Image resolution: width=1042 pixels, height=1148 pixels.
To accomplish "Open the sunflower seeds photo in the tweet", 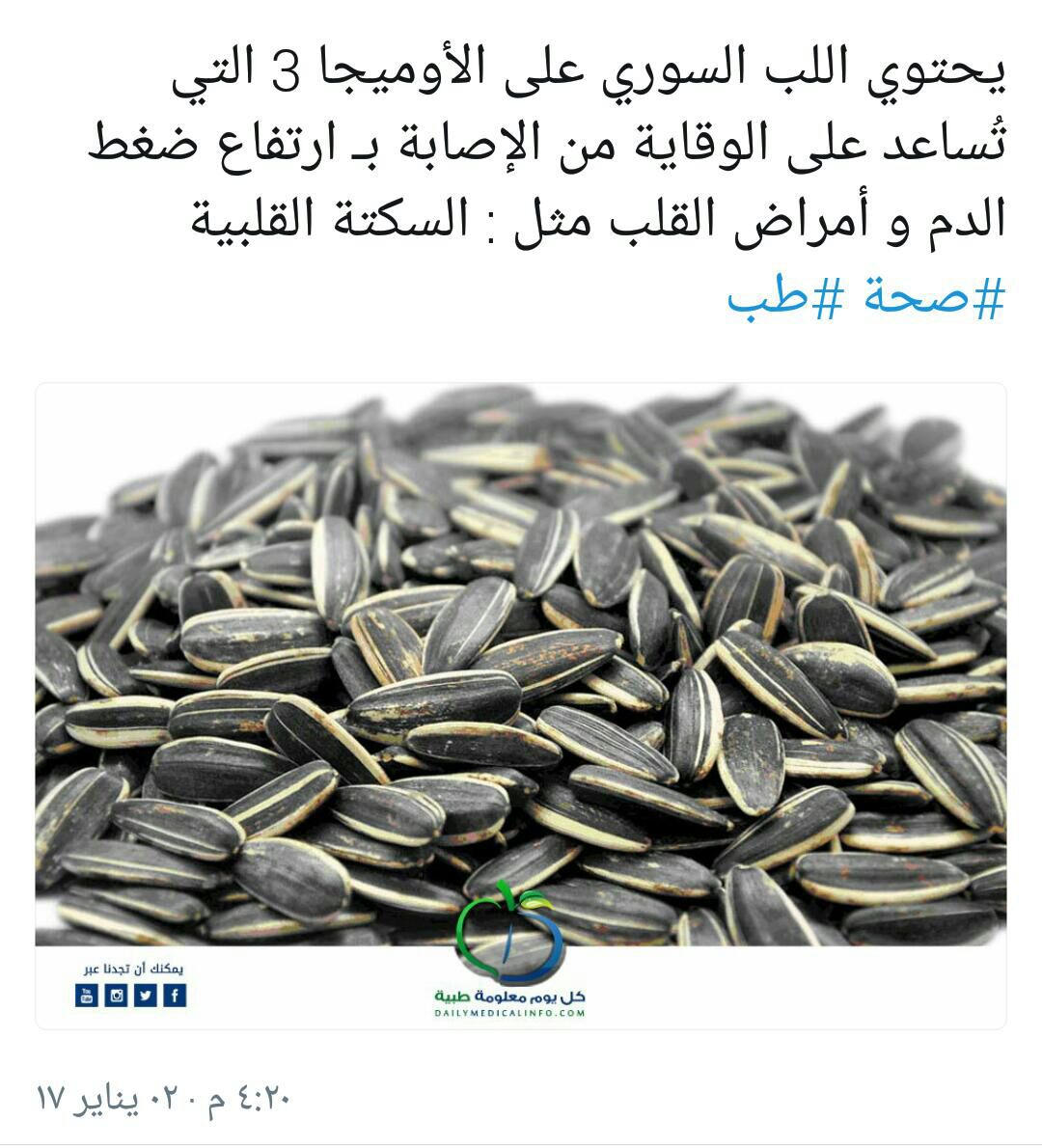I will [521, 666].
